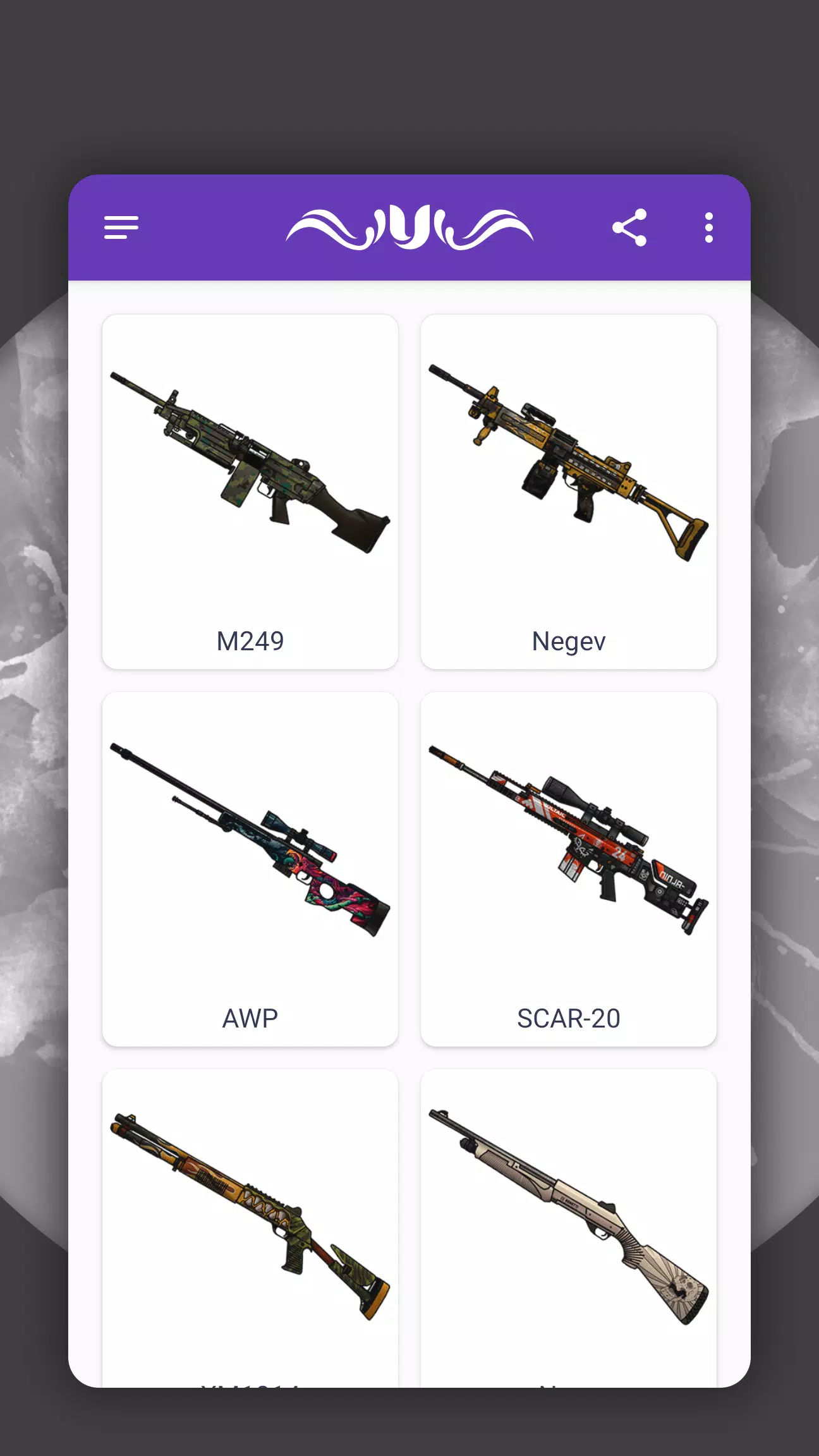Tap the XM1014 shotgun card
This screenshot has width=819, height=1456.
(250, 1226)
